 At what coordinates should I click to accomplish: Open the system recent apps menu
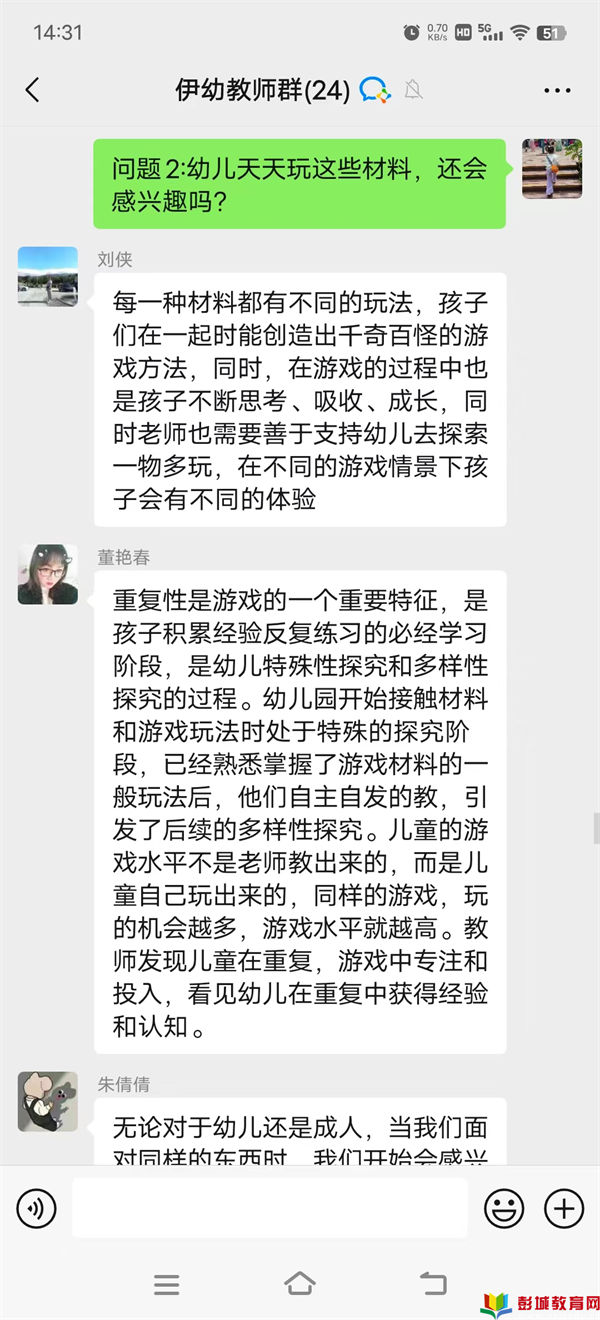click(167, 1284)
